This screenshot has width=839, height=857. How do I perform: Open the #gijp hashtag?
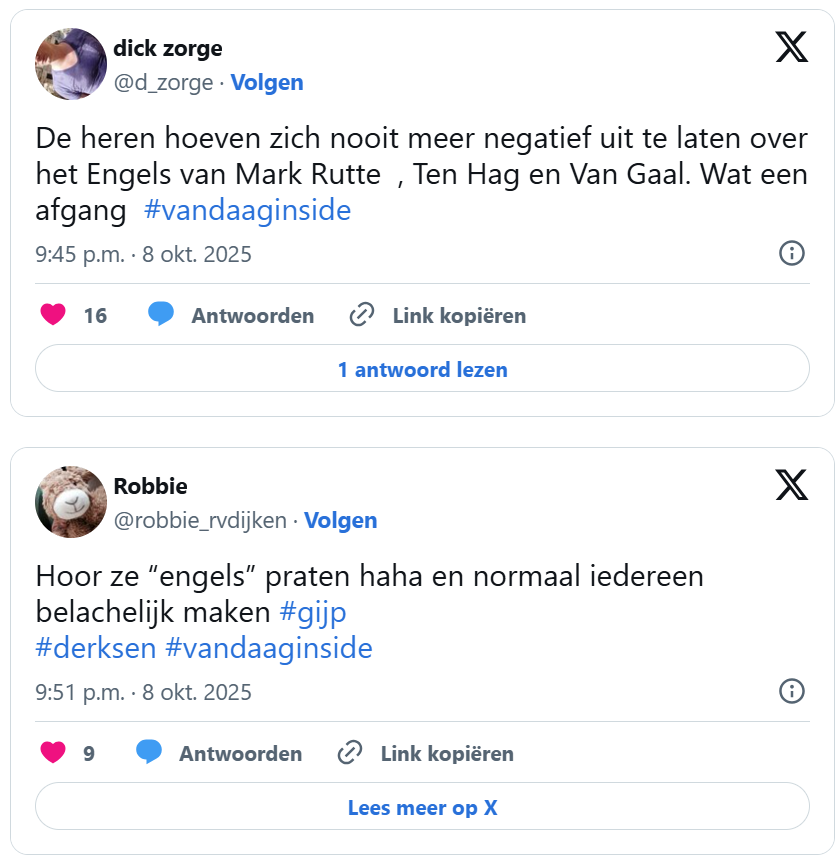tap(313, 611)
